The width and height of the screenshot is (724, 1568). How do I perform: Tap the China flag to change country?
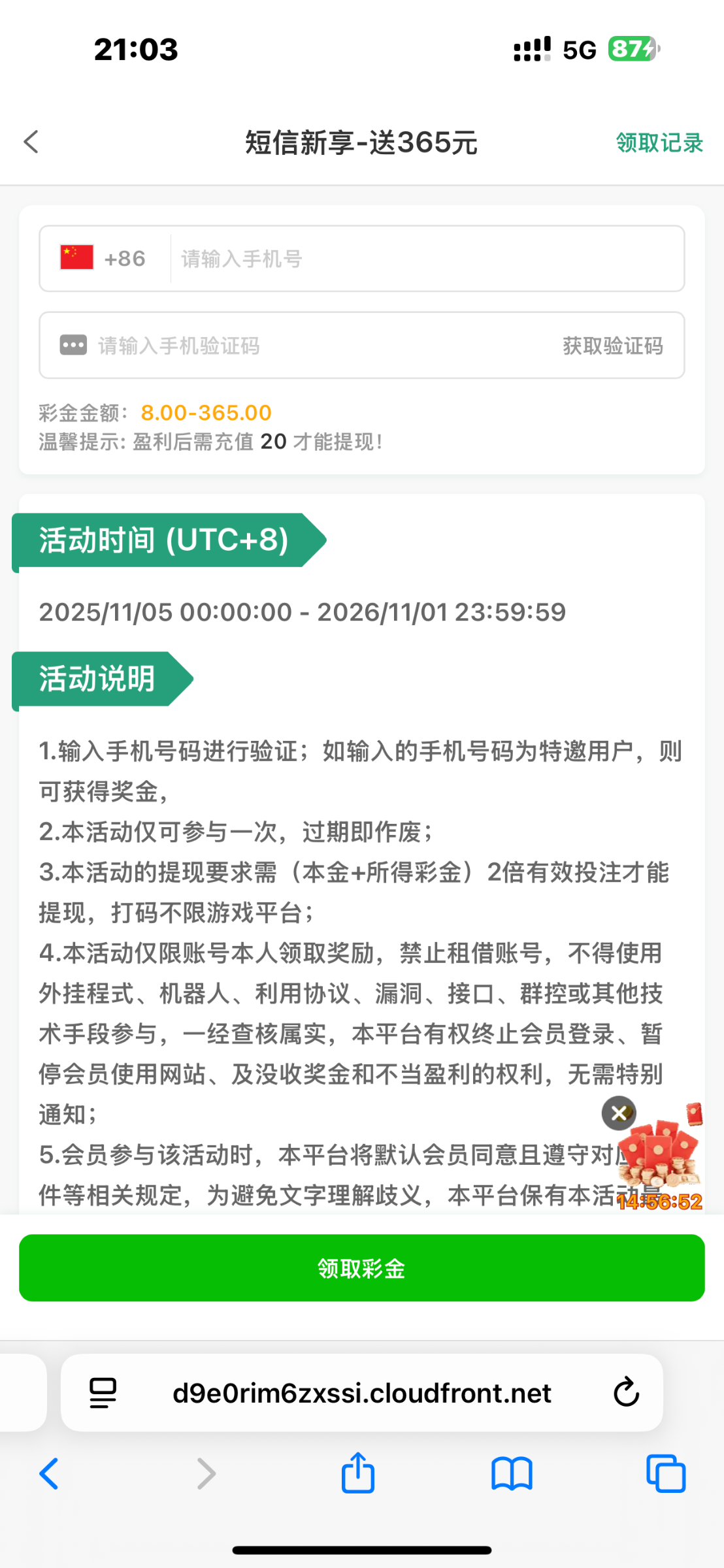point(73,257)
